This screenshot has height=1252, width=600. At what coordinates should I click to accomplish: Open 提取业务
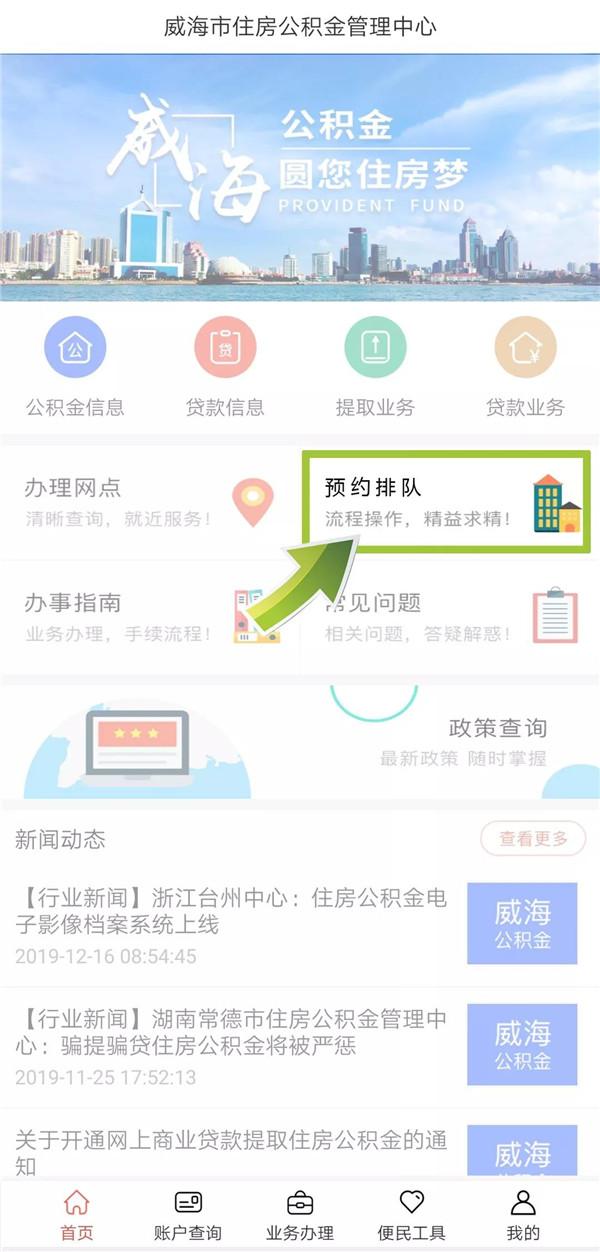tap(375, 367)
